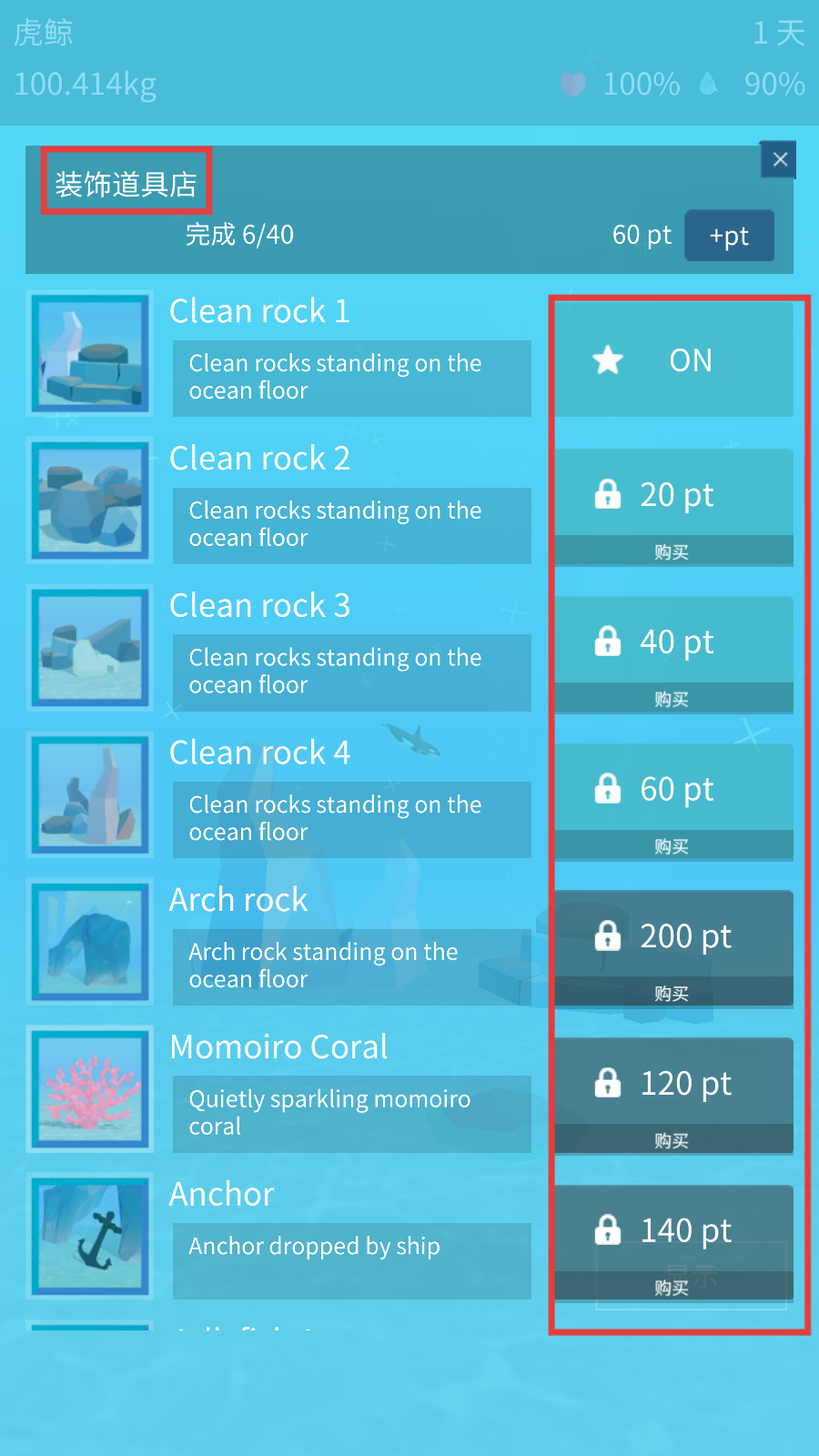Buy Clean rock 2 for 20 pt
This screenshot has width=819, height=1456.
[x=673, y=508]
